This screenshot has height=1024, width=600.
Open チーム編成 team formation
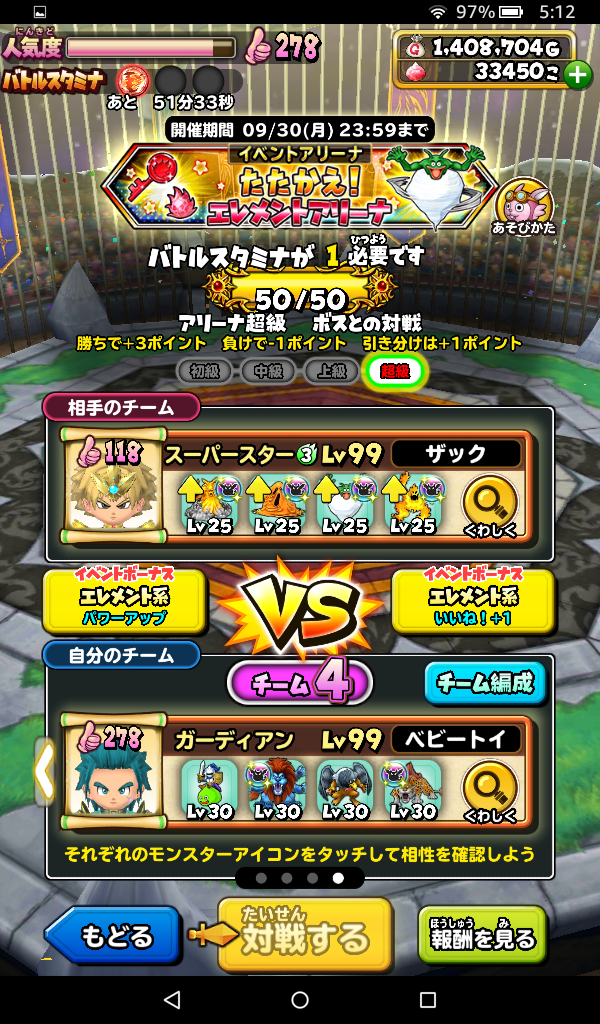tap(486, 683)
